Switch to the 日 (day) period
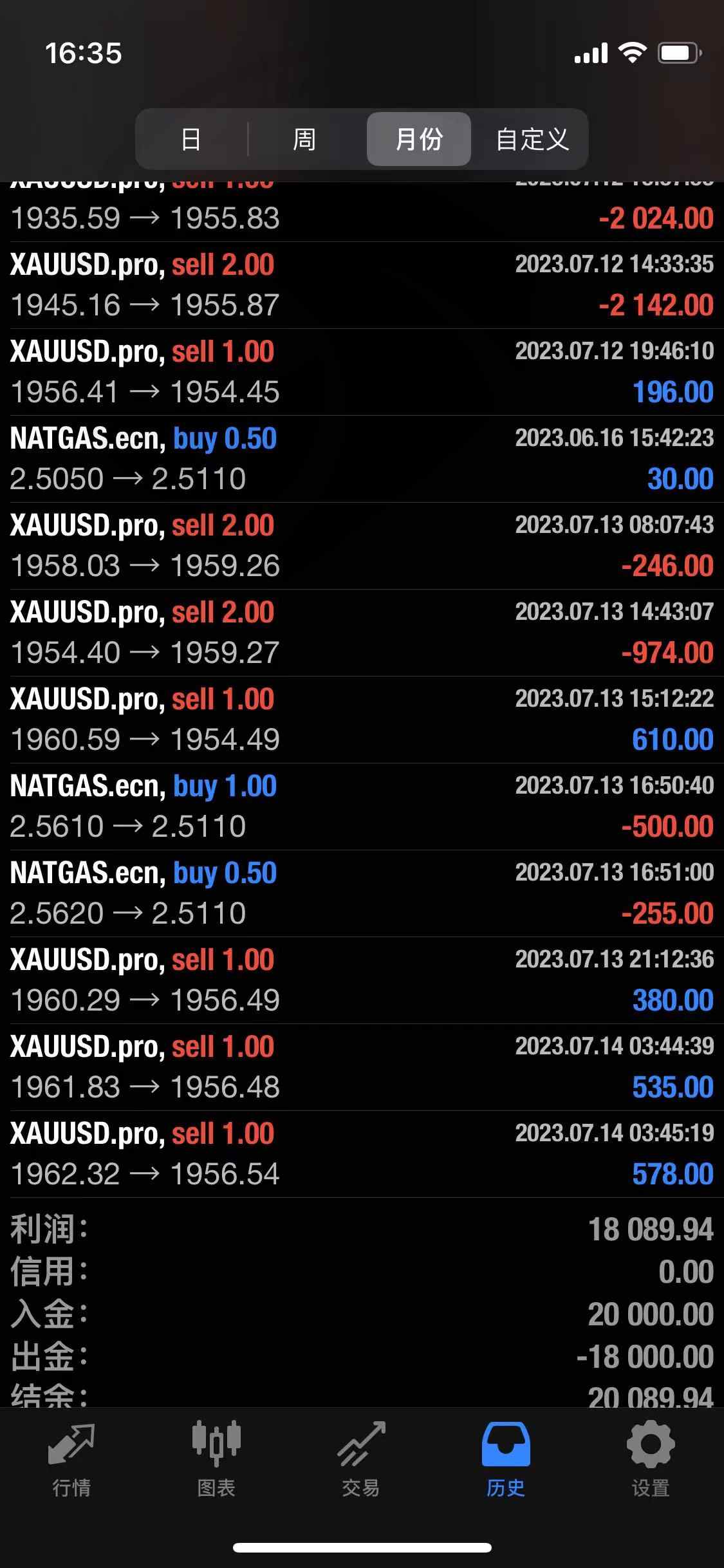Image resolution: width=724 pixels, height=1568 pixels. tap(191, 139)
